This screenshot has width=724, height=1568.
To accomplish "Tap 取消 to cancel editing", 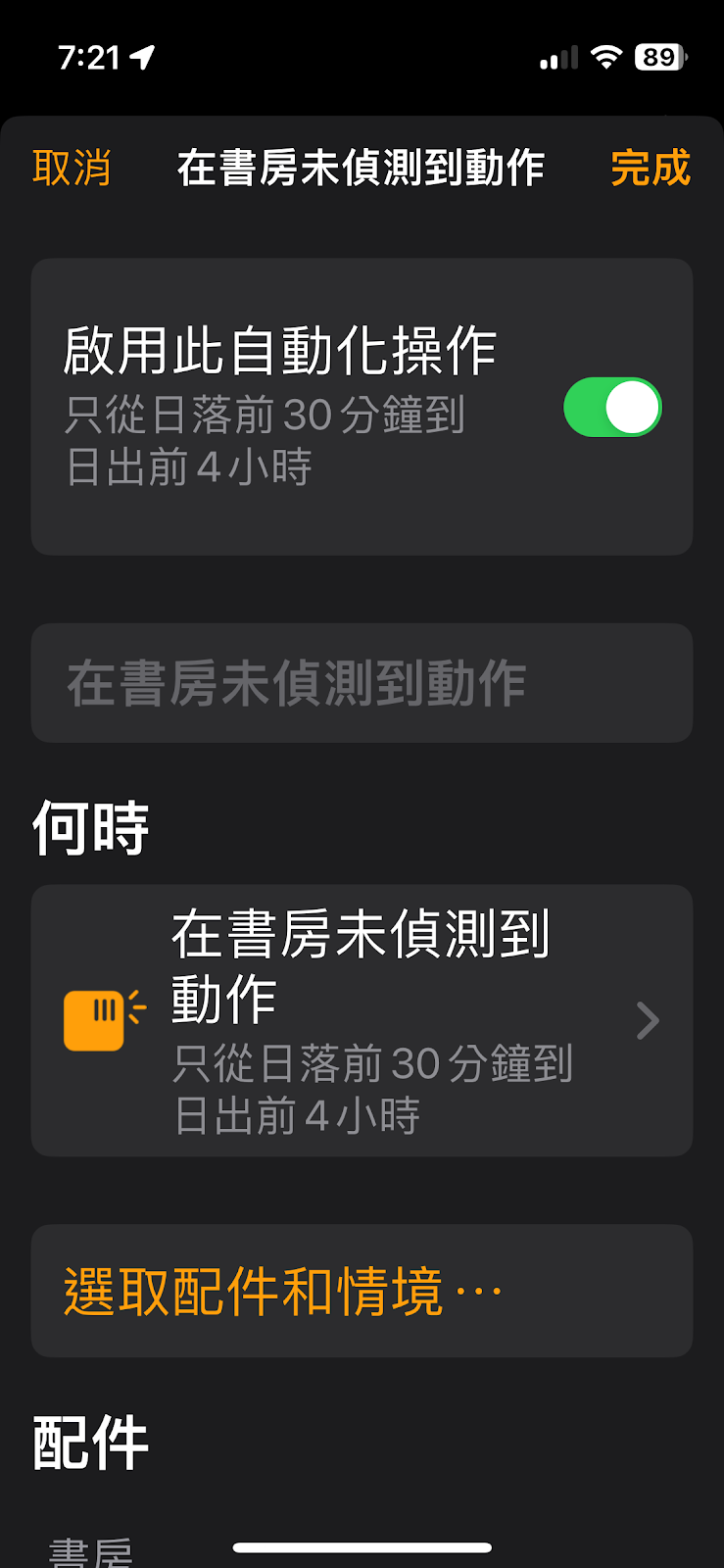I will 72,168.
